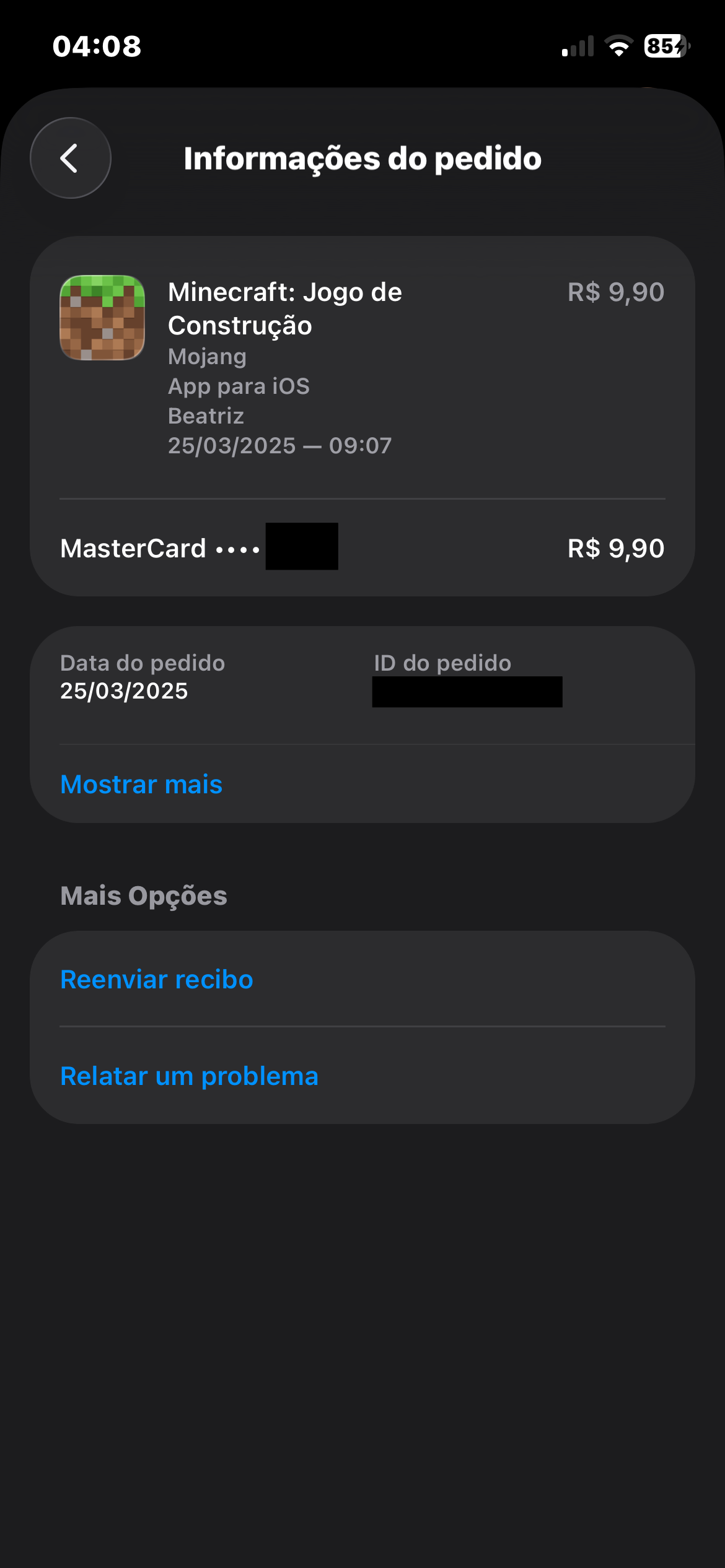Go back from Informações do pedido
This screenshot has width=725, height=1568.
[x=71, y=158]
